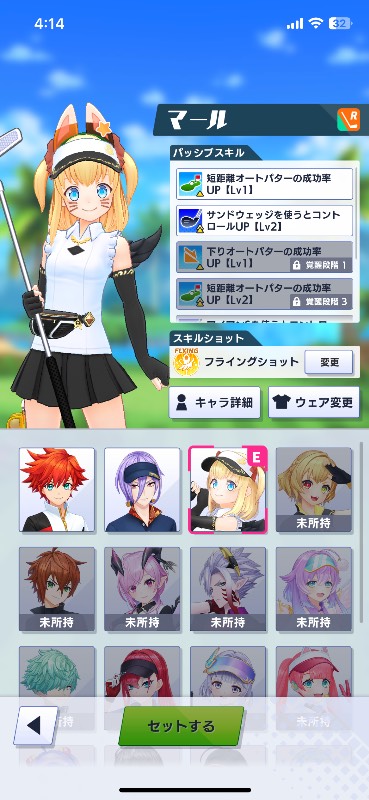Open the first 短距離オートパター【Lv1】 skill
This screenshot has width=369, height=800.
click(264, 184)
